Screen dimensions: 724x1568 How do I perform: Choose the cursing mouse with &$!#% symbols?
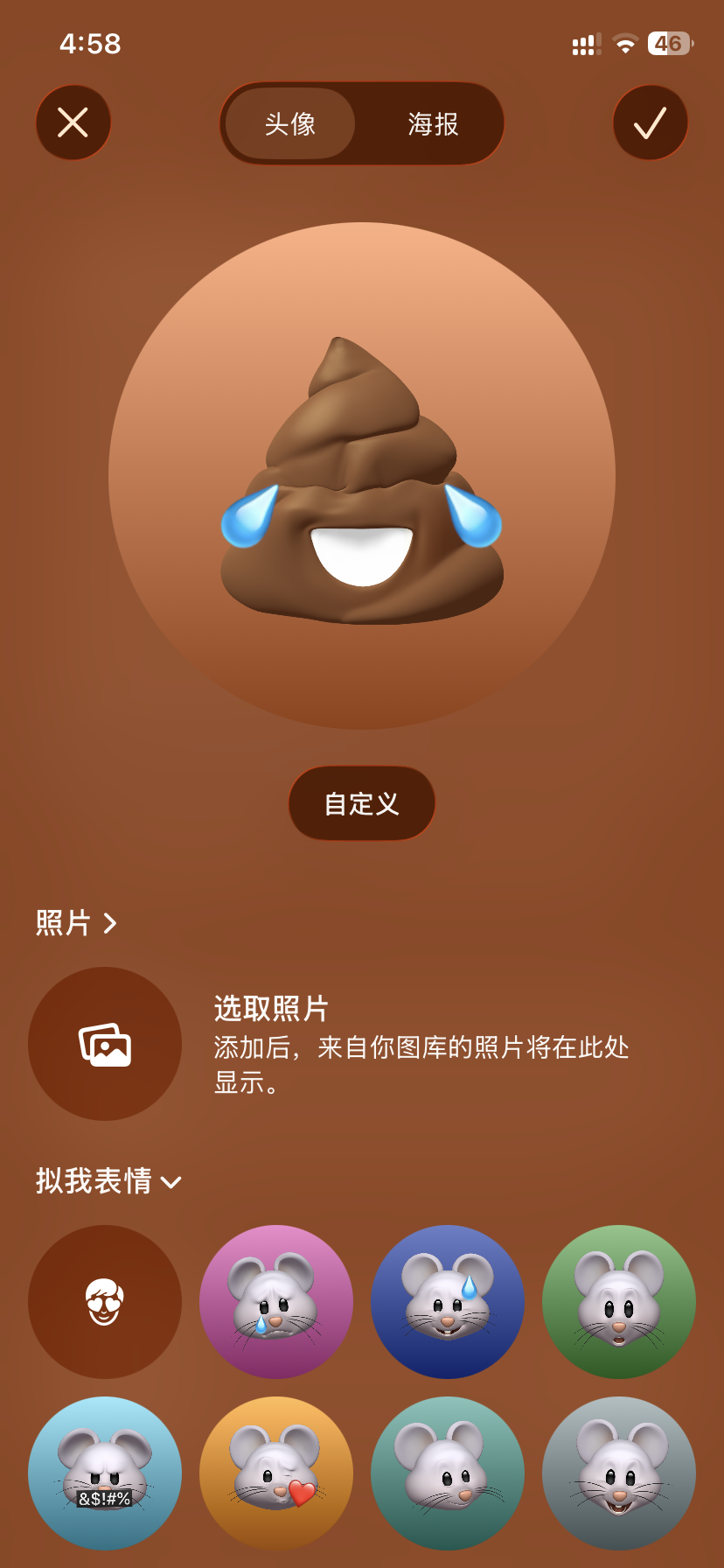pyautogui.click(x=105, y=1473)
